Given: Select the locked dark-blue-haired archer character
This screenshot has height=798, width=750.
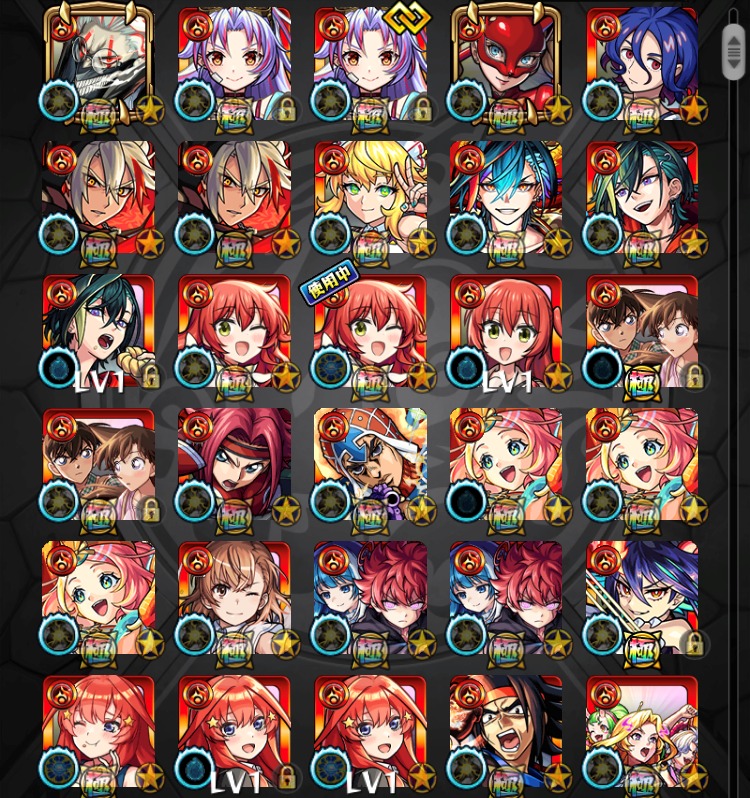Looking at the screenshot, I should 642,598.
